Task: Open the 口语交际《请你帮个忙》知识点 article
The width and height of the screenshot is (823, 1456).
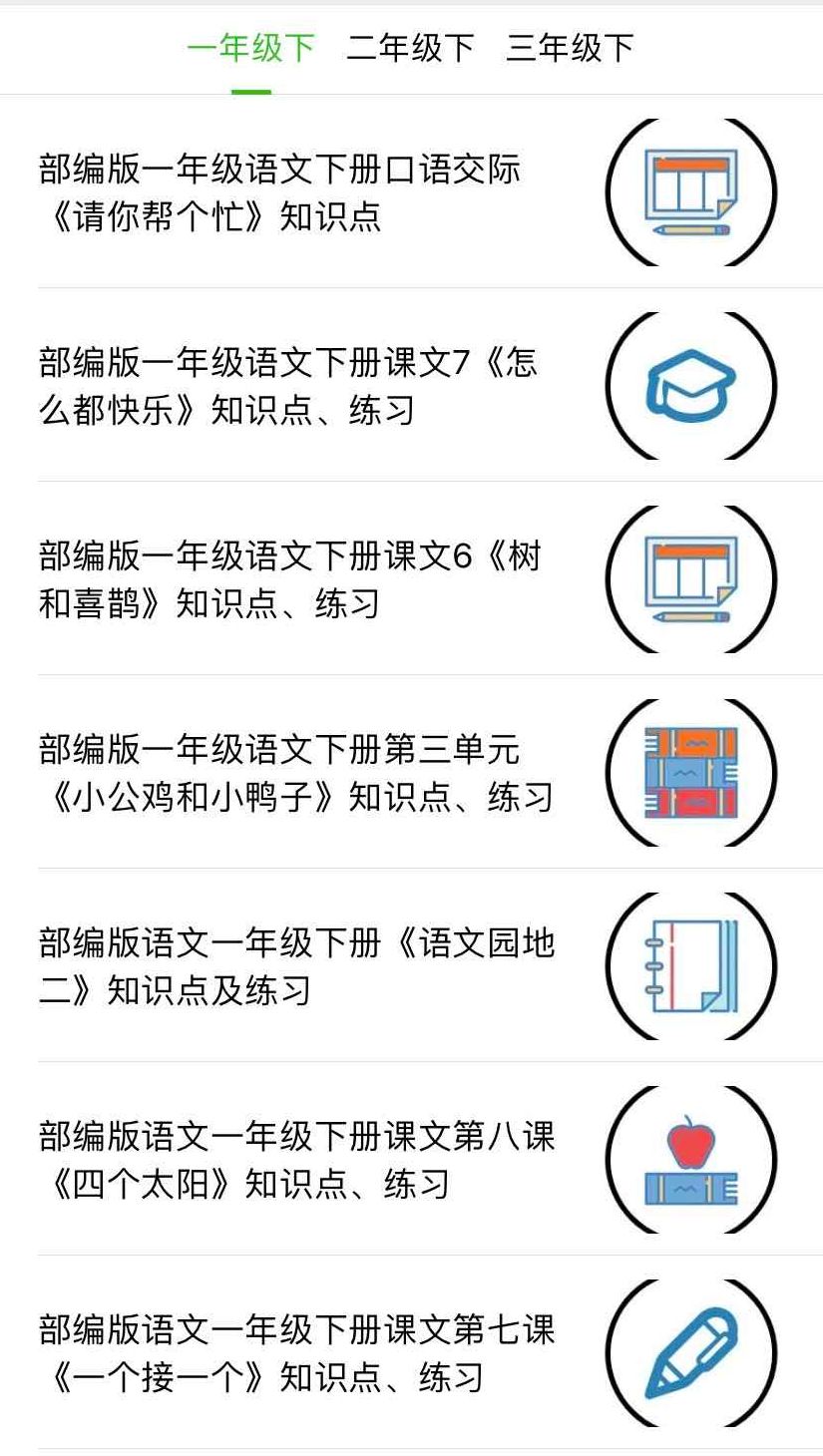Action: point(411,192)
